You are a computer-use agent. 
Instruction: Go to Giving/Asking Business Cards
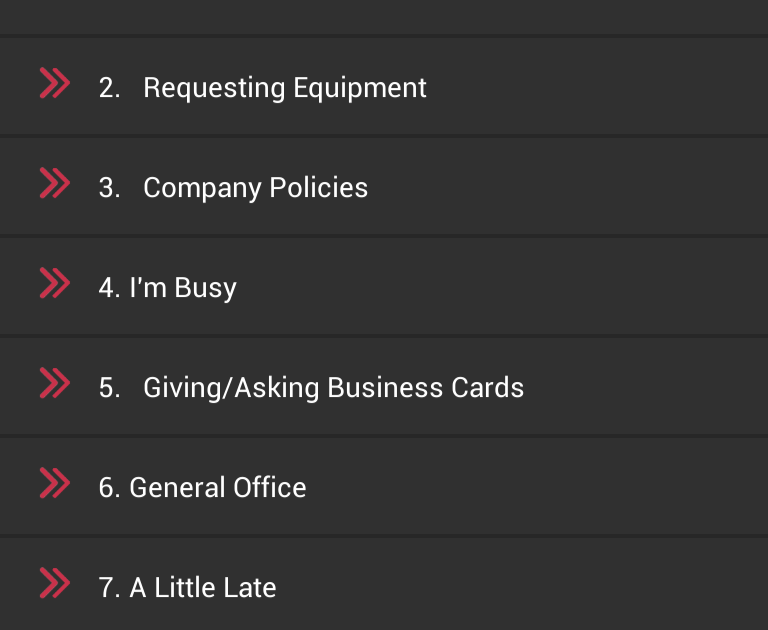333,388
